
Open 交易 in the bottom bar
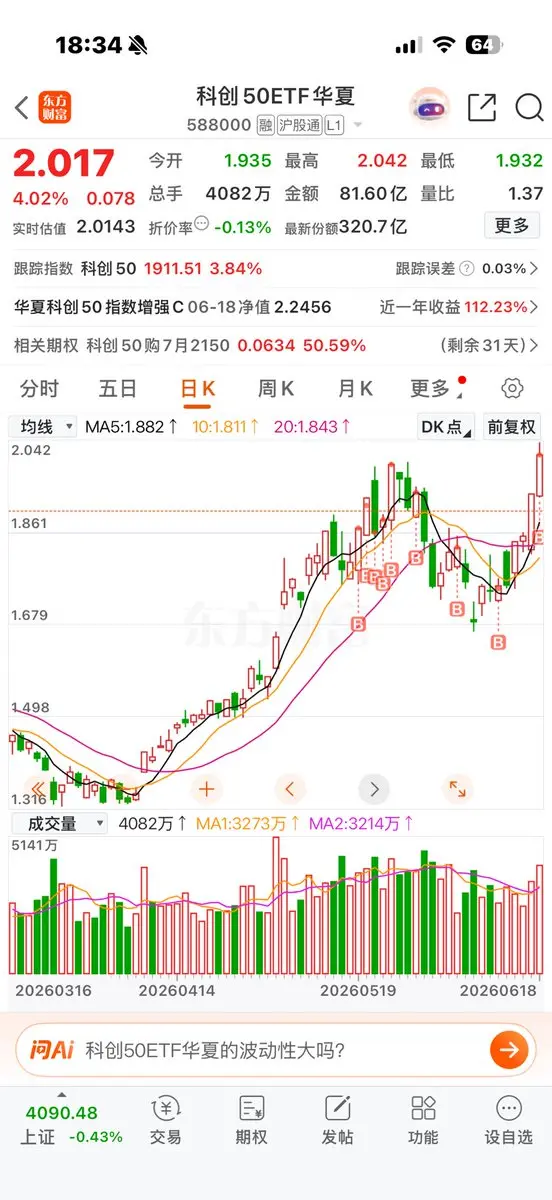point(165,1121)
